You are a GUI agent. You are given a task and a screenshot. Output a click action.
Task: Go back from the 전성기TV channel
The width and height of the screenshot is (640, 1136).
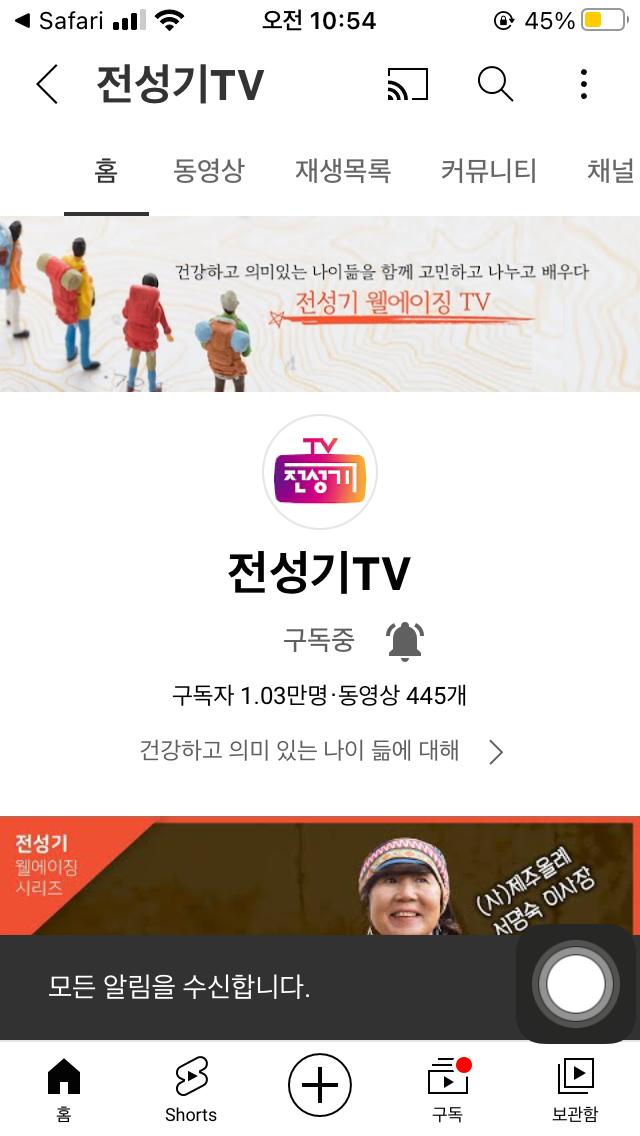(46, 85)
